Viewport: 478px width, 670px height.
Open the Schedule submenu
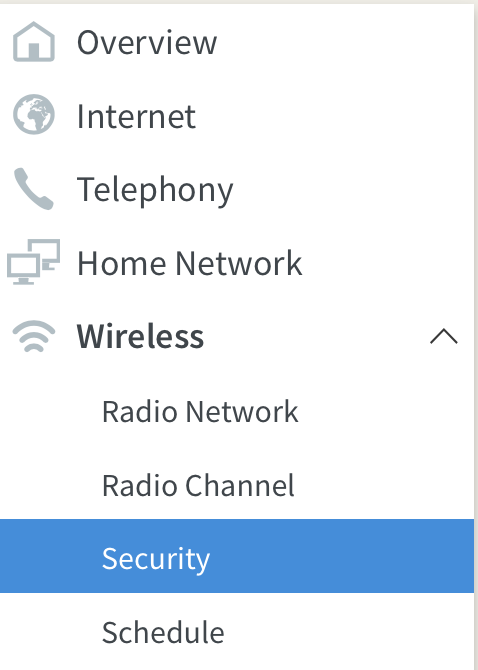pos(237,632)
